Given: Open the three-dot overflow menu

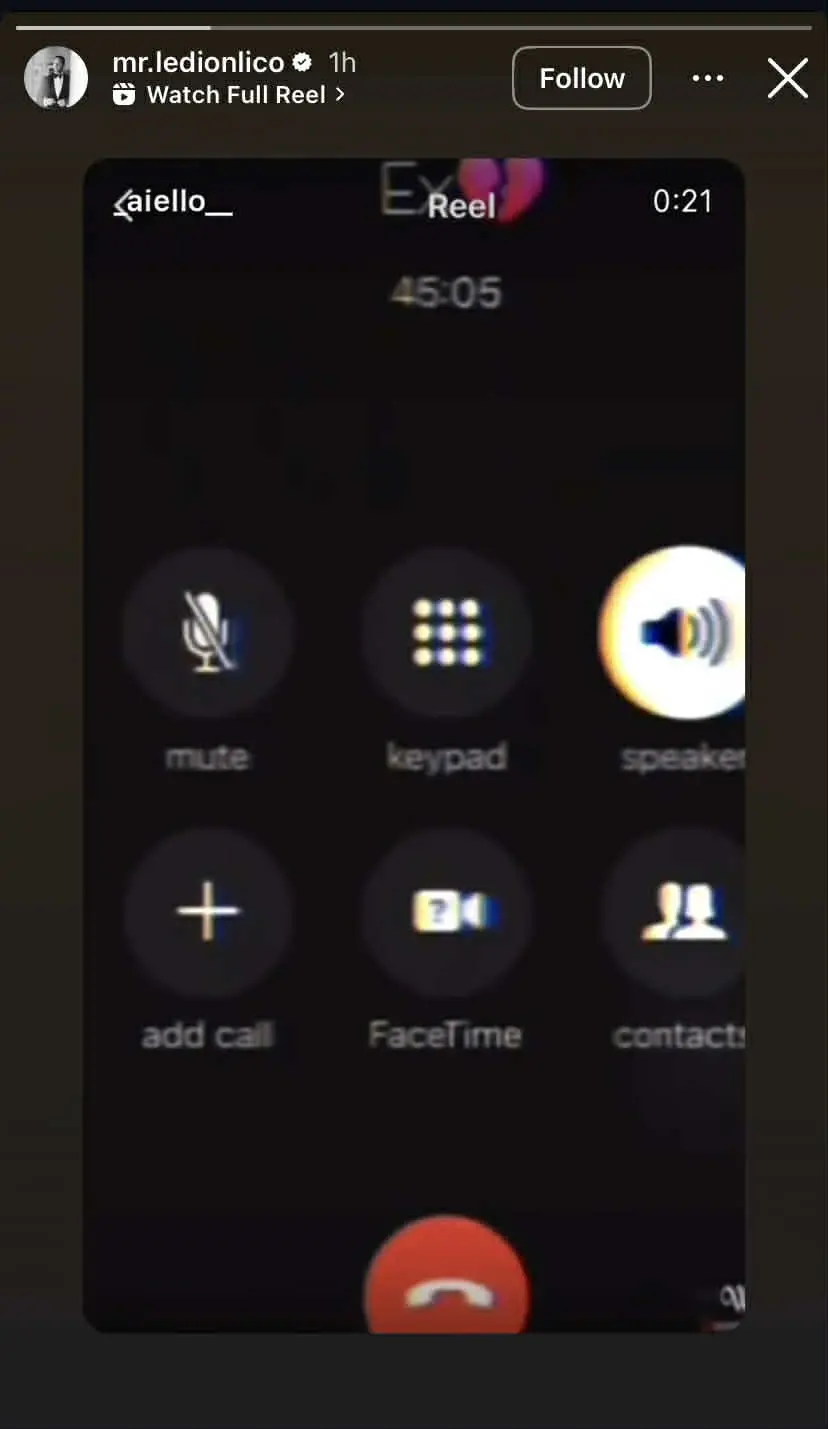Looking at the screenshot, I should 707,78.
